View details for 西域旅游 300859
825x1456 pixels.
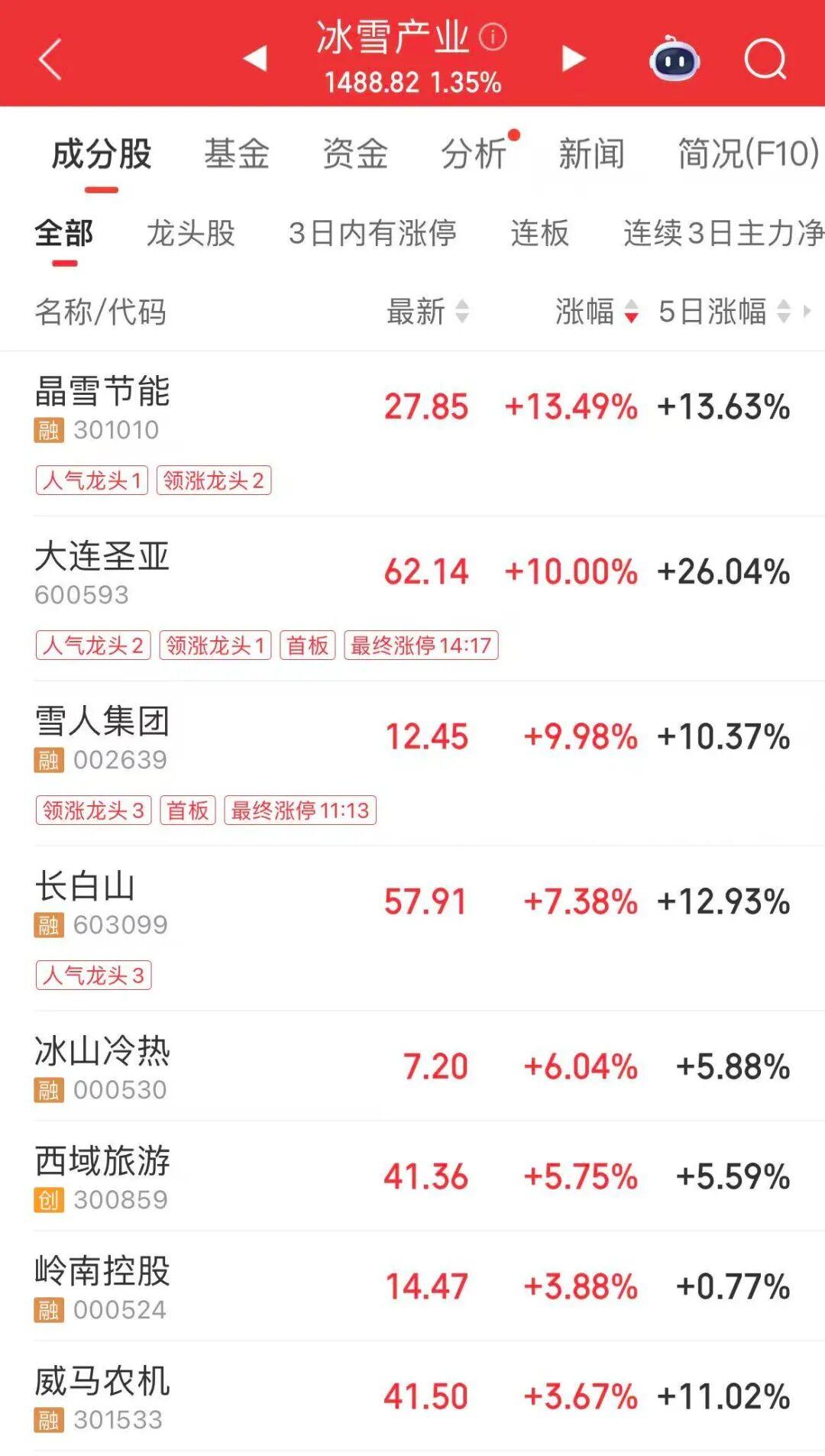tap(103, 1176)
